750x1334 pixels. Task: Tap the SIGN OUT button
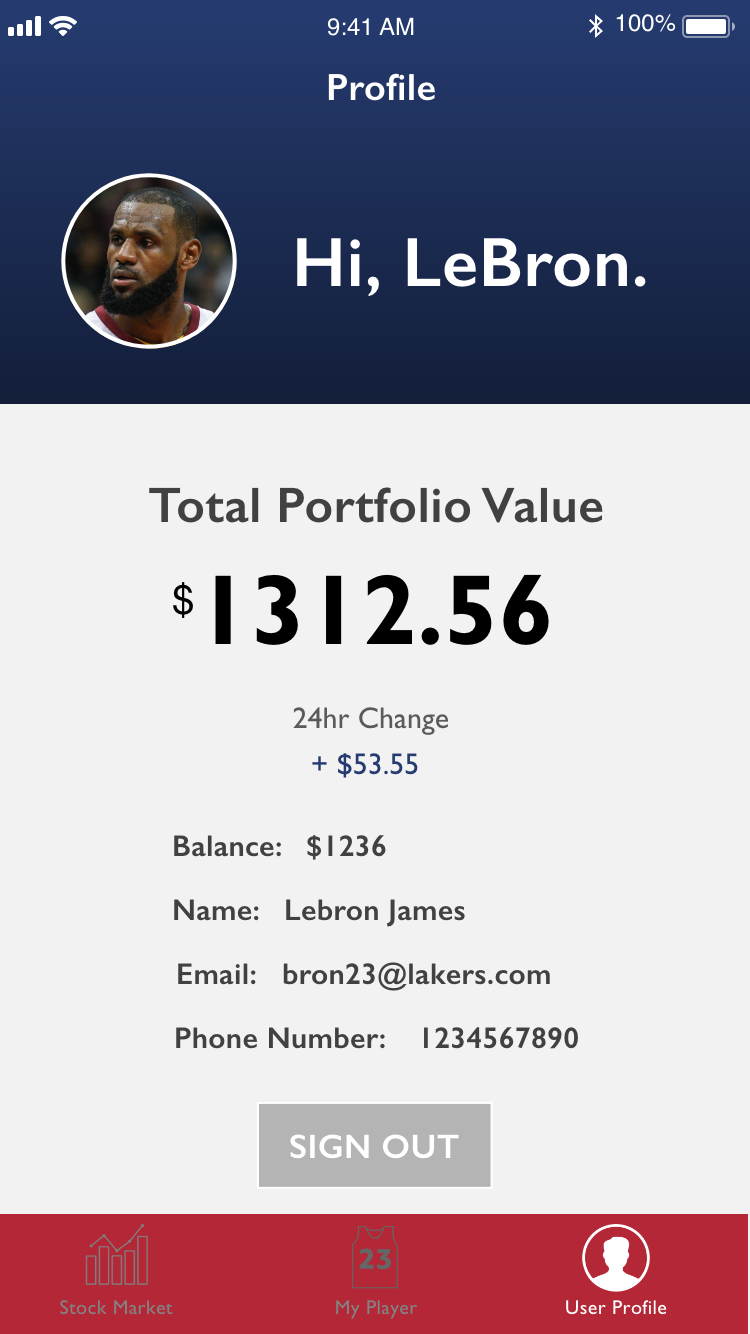(374, 1145)
